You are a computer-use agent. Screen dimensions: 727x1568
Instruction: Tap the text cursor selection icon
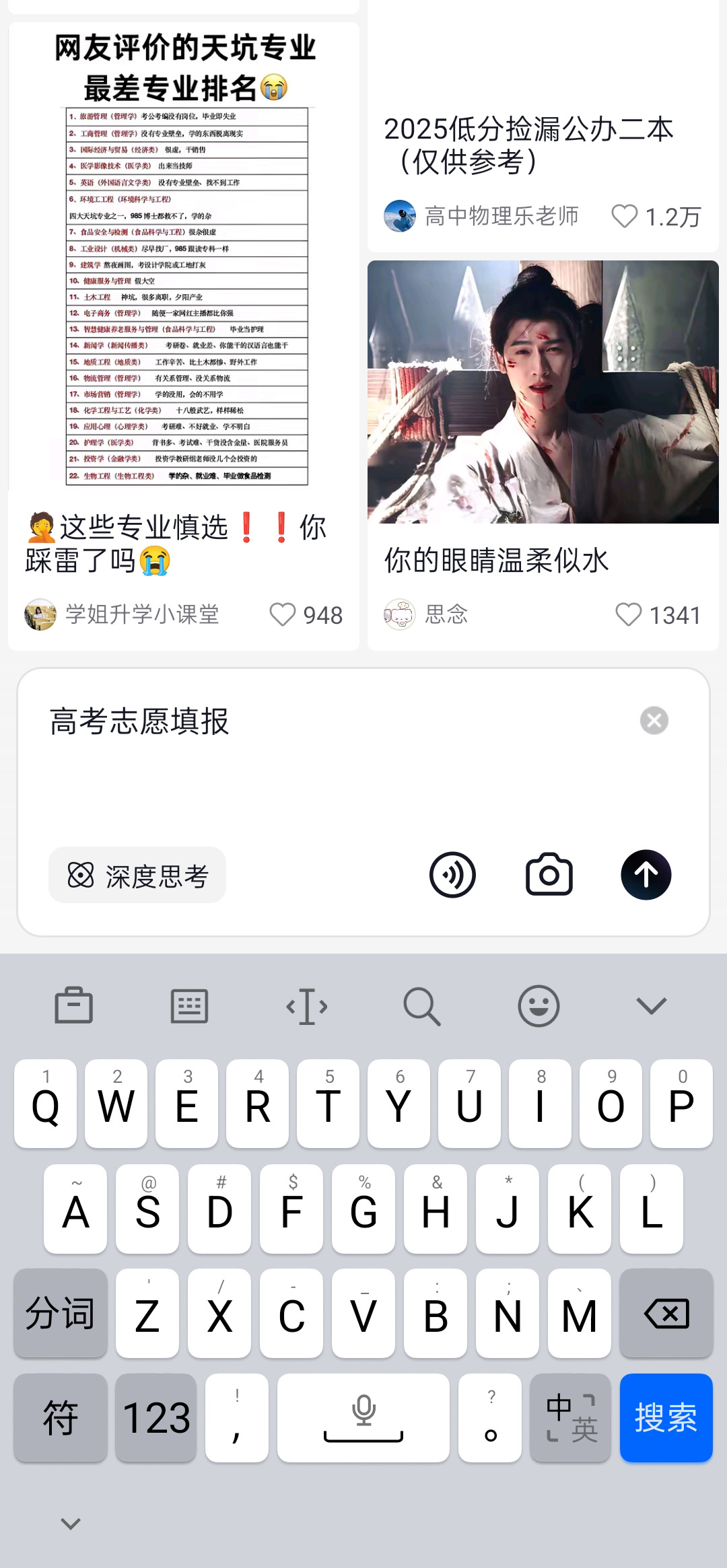[306, 1005]
